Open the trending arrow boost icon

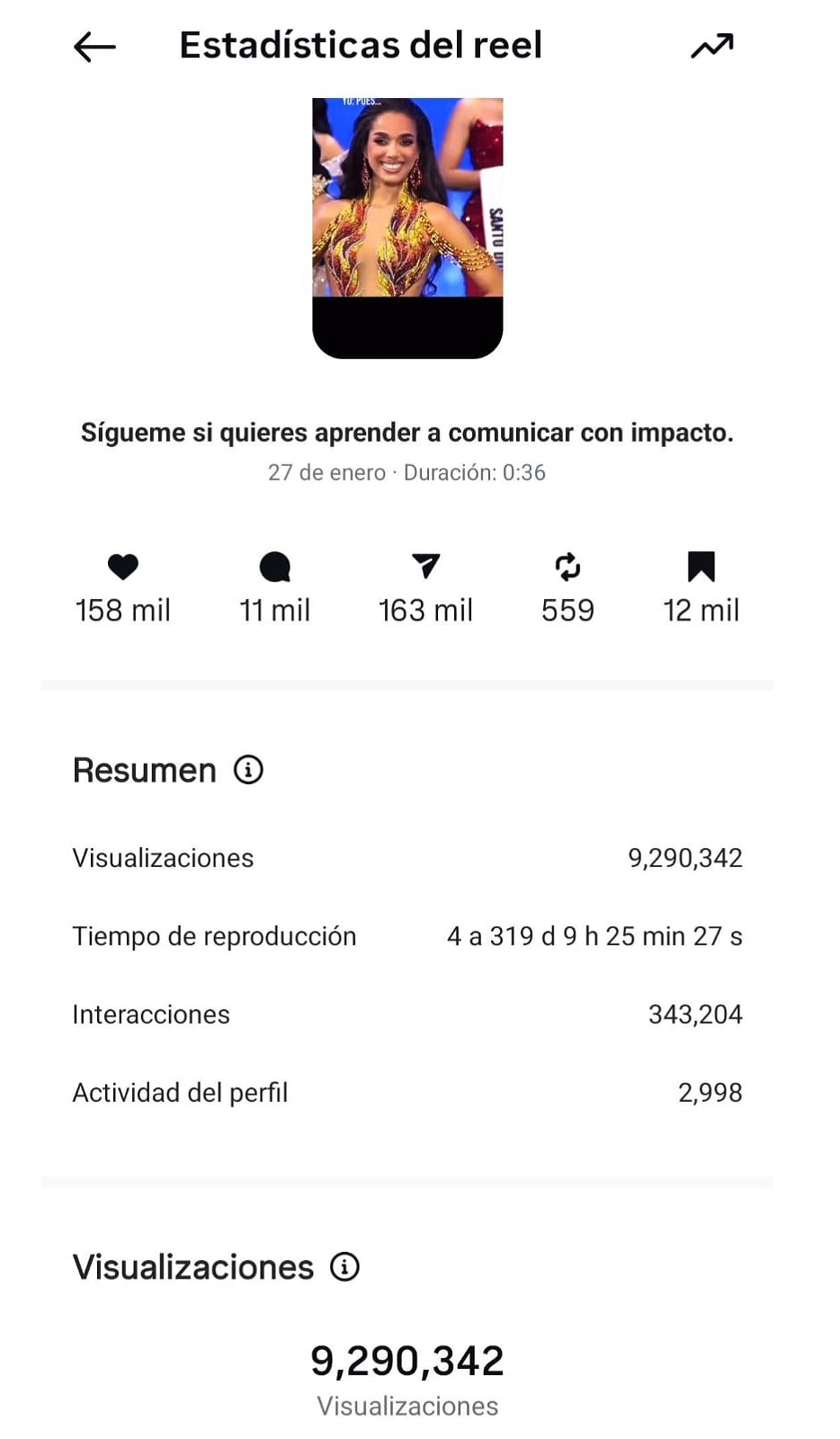coord(712,46)
